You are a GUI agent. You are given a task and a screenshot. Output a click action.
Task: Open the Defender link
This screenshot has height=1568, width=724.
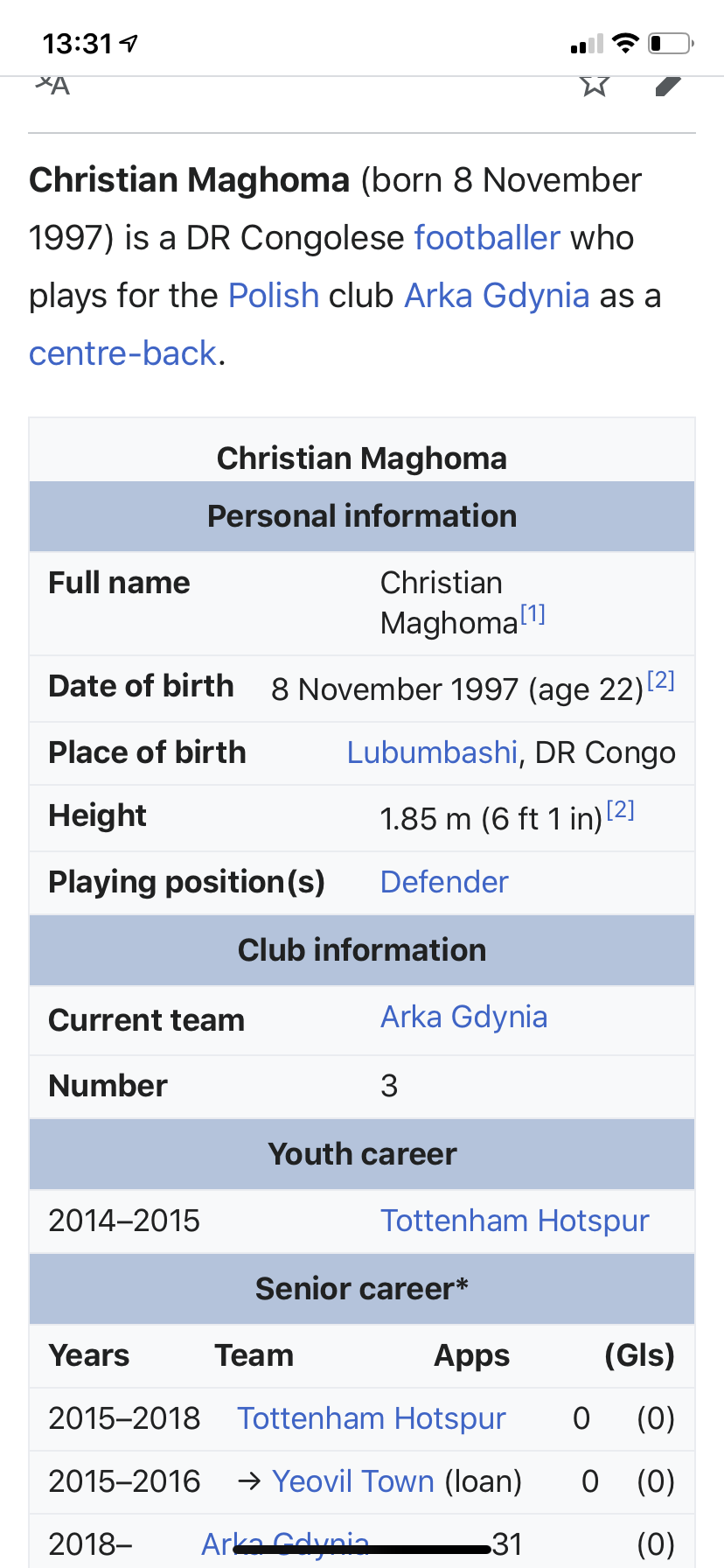pyautogui.click(x=444, y=882)
